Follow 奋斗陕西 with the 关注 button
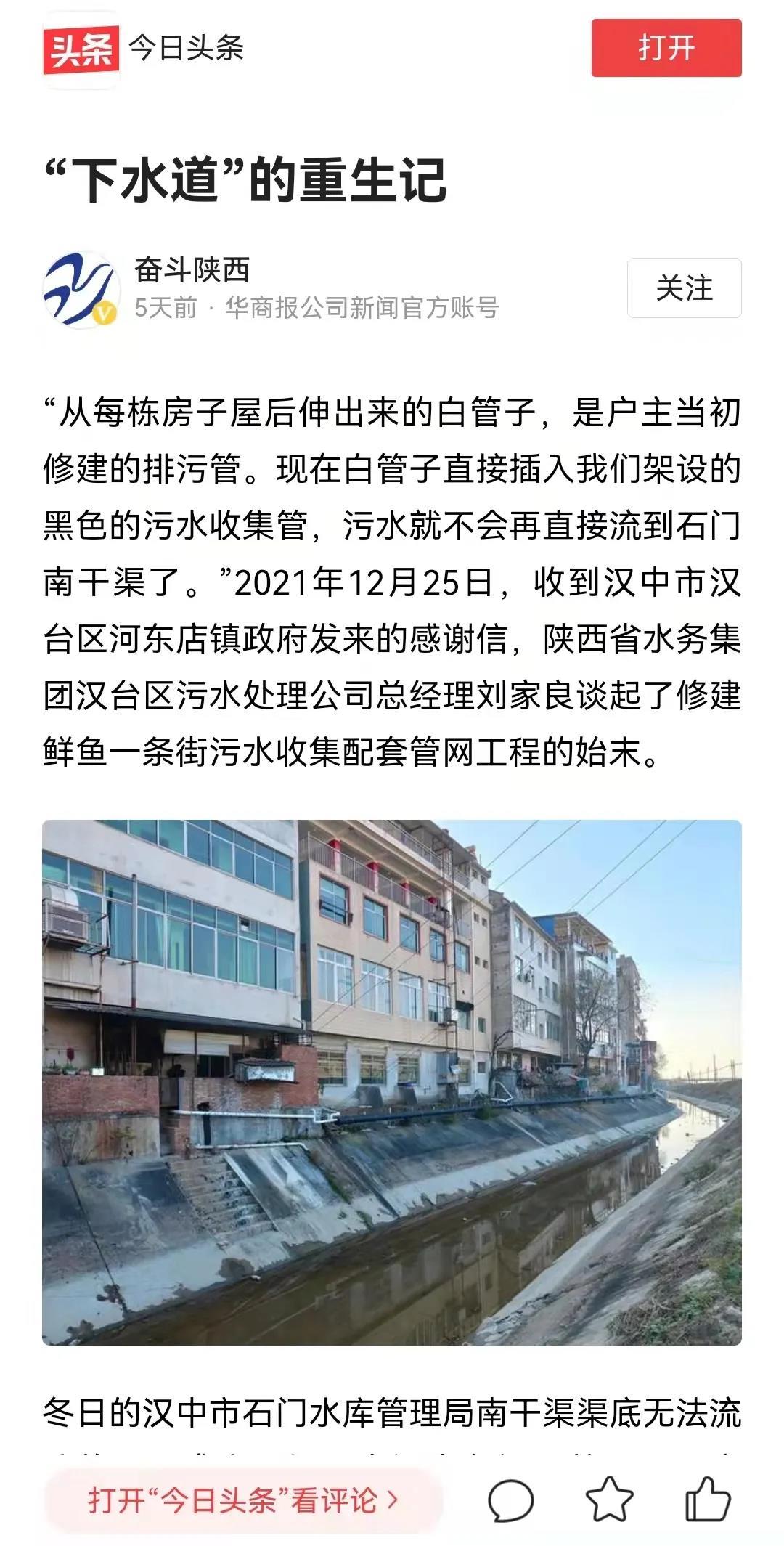This screenshot has width=784, height=1546. [684, 288]
